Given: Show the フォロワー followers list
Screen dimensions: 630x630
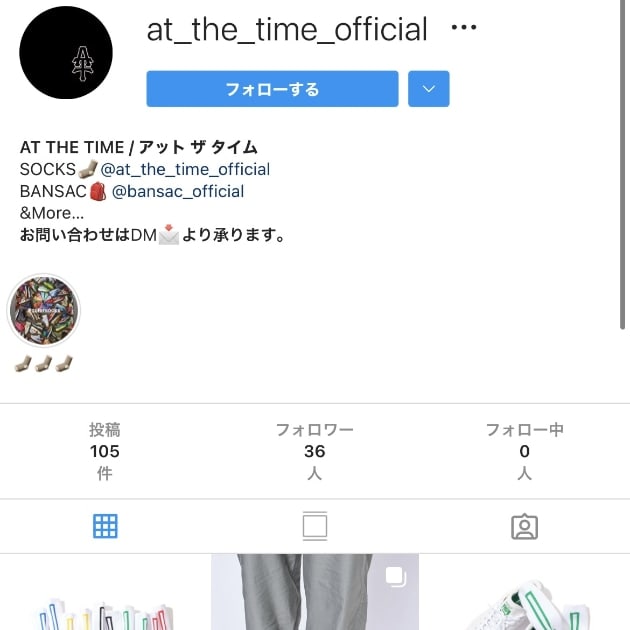Looking at the screenshot, I should [314, 451].
